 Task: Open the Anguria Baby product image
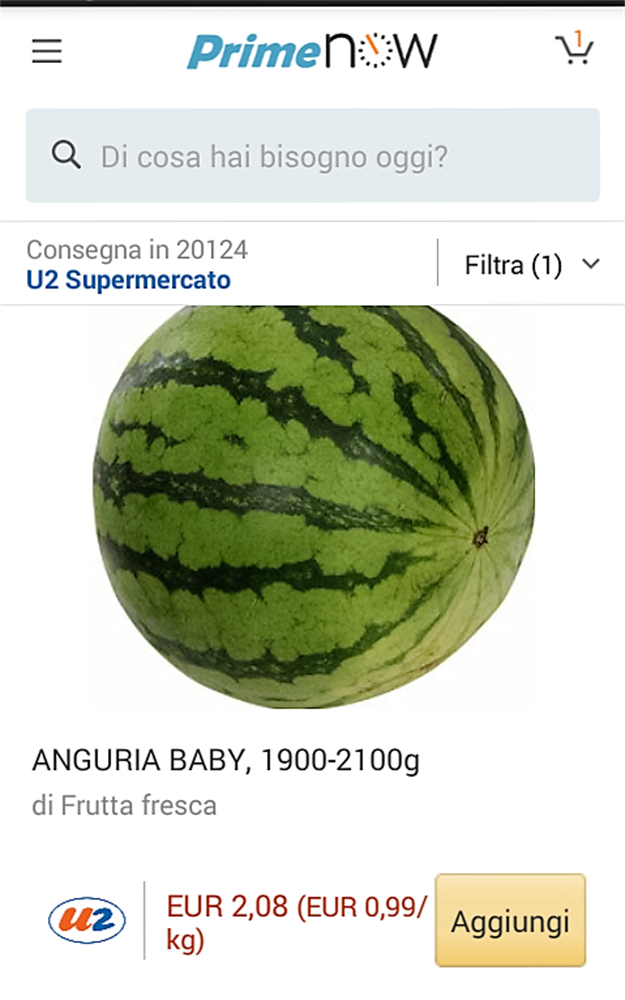point(313,507)
